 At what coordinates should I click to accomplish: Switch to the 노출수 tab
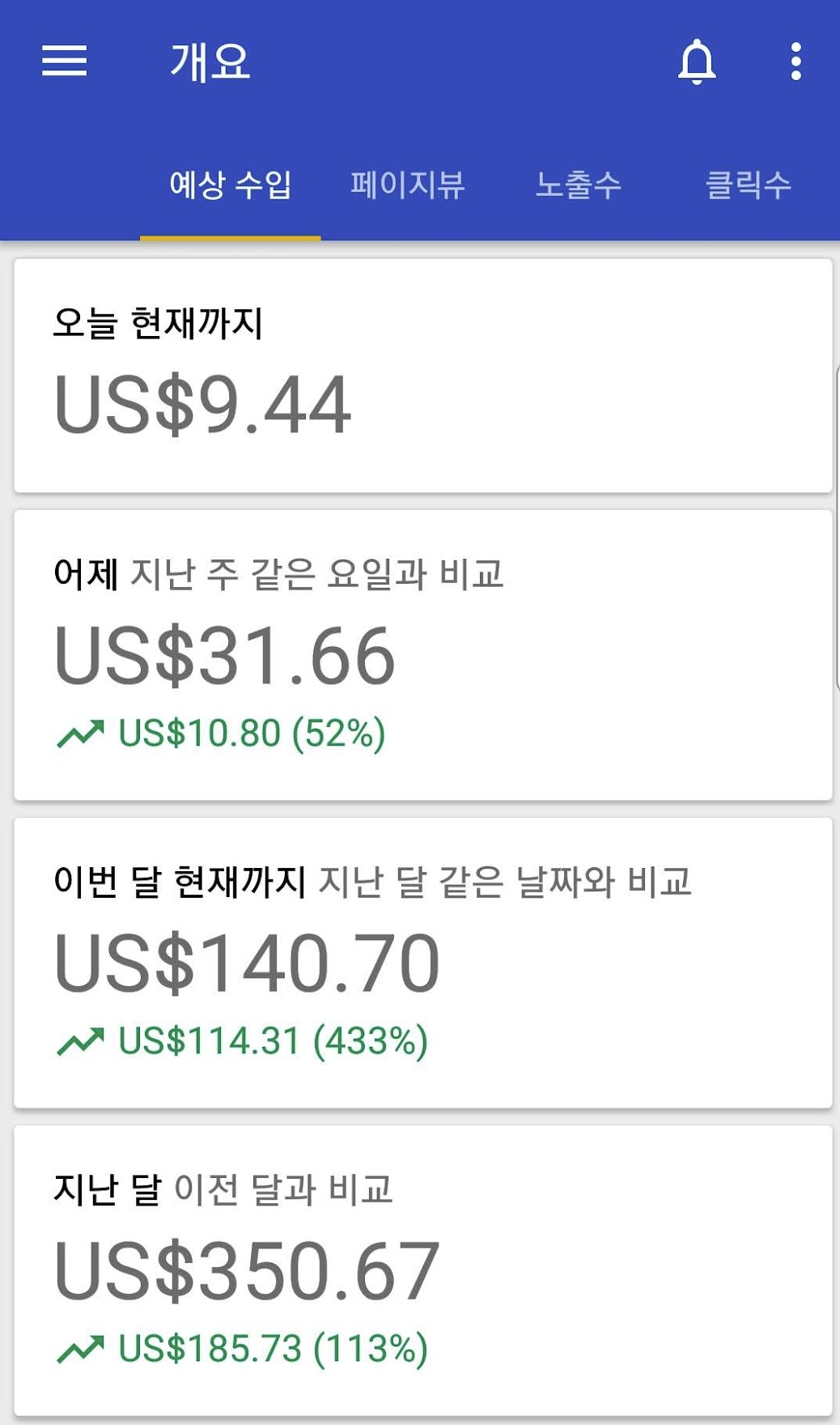pos(579,185)
